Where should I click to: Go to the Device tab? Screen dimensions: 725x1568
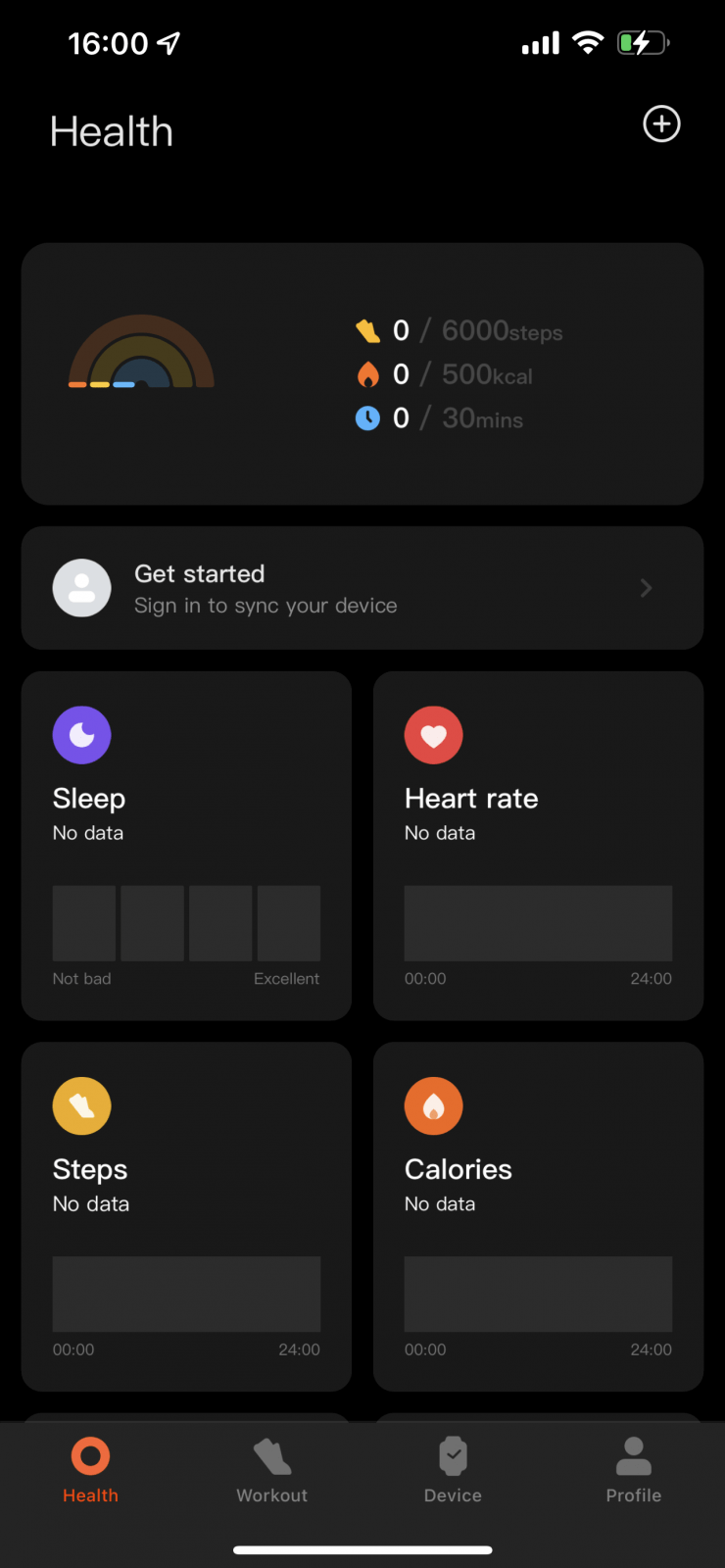coord(453,1470)
